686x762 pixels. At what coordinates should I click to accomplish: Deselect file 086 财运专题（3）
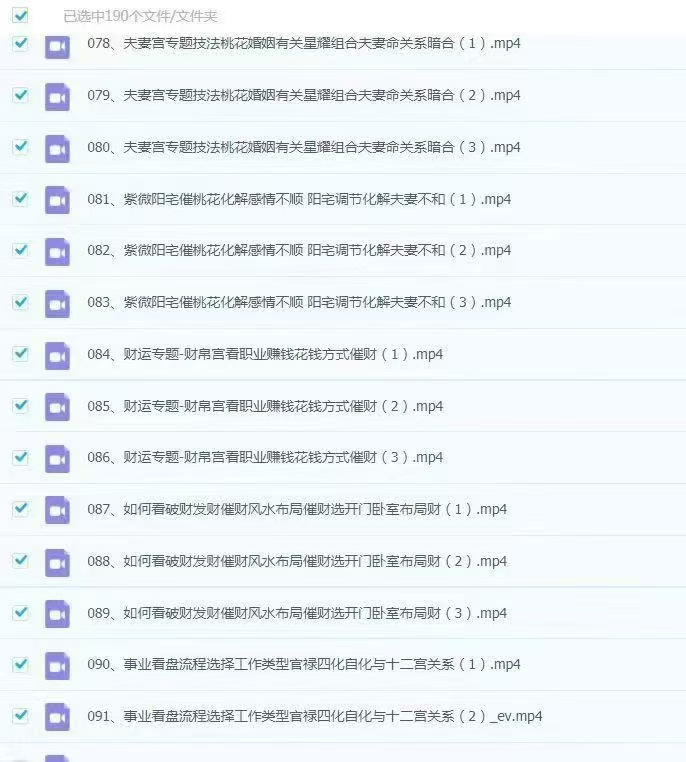[20, 457]
